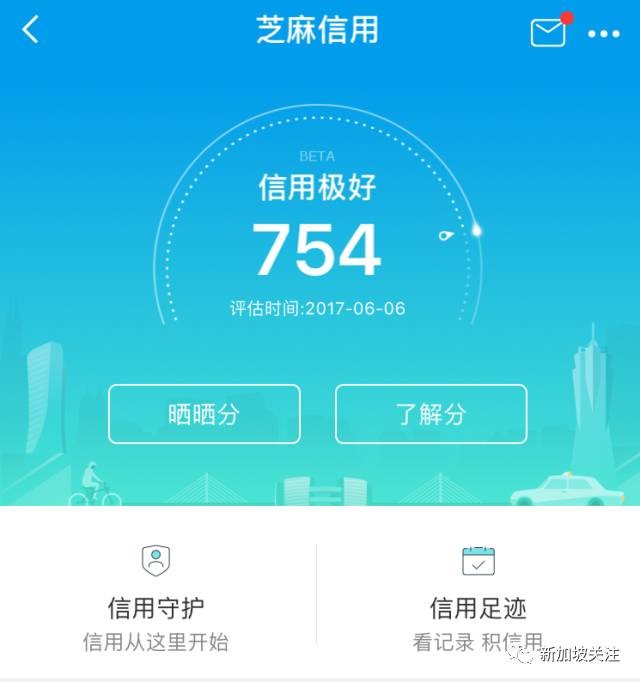This screenshot has width=640, height=682.
Task: Select the 了解分 button
Action: click(x=430, y=414)
